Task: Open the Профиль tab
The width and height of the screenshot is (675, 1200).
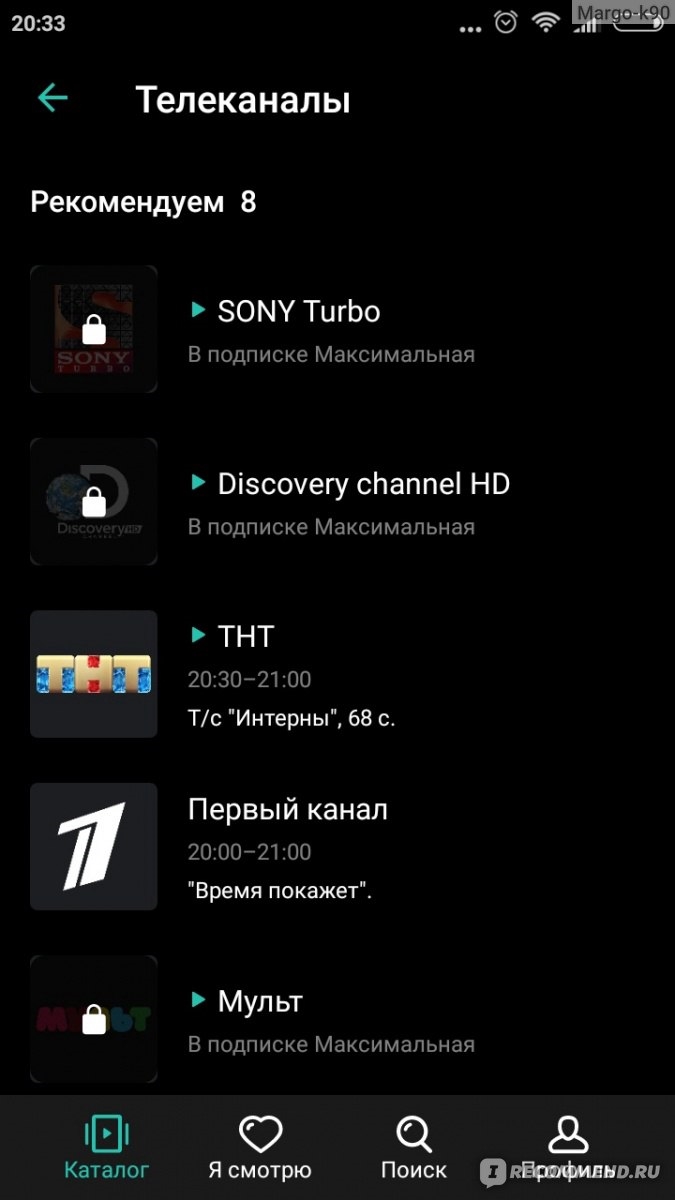Action: pos(568,1147)
